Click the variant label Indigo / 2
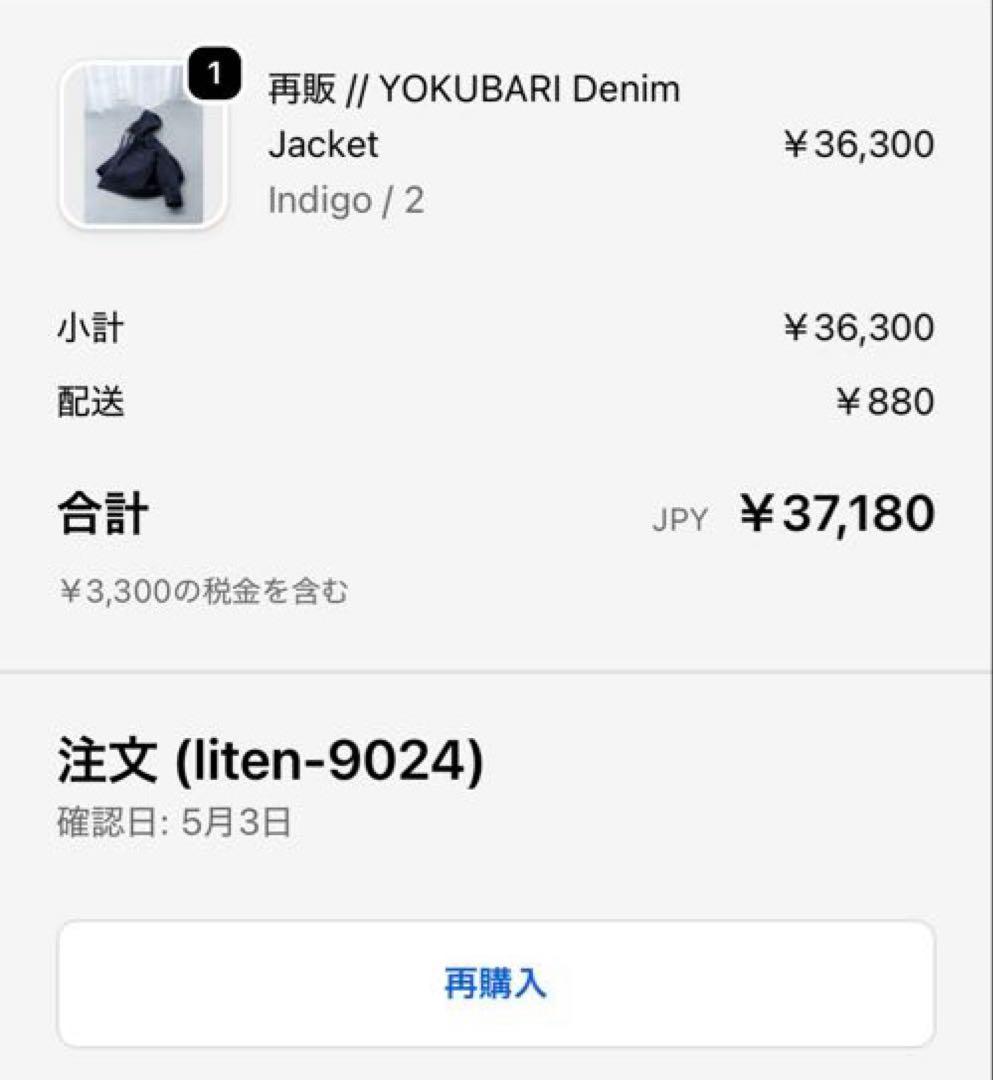 click(345, 201)
